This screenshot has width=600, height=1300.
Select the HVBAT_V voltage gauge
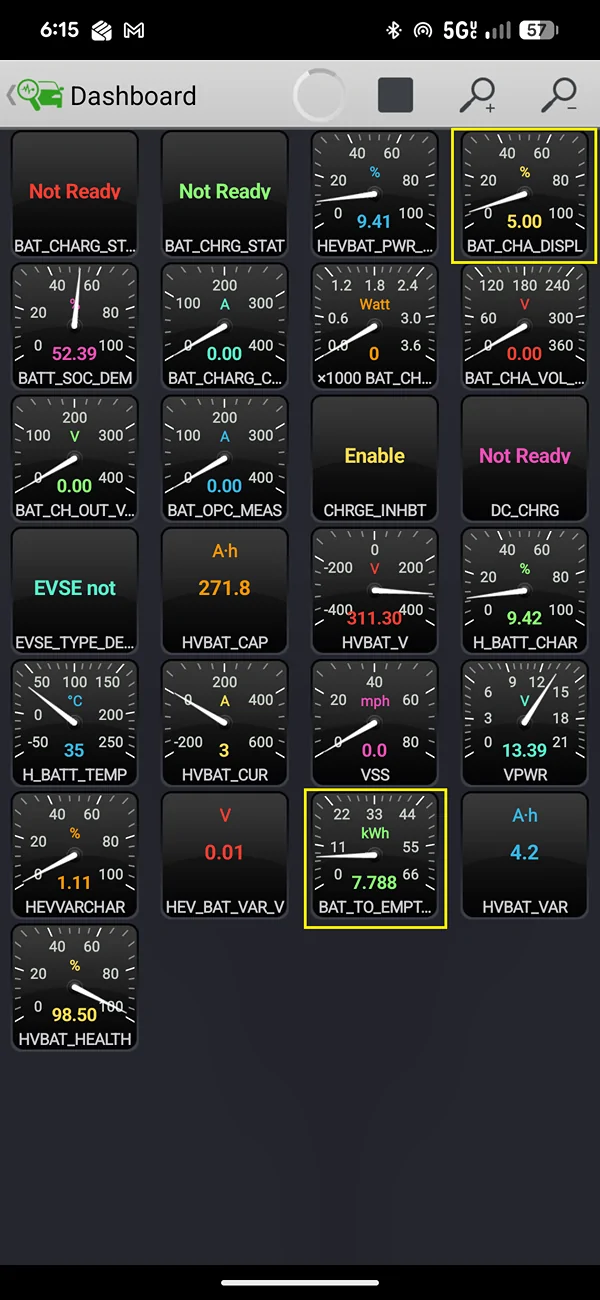[375, 592]
